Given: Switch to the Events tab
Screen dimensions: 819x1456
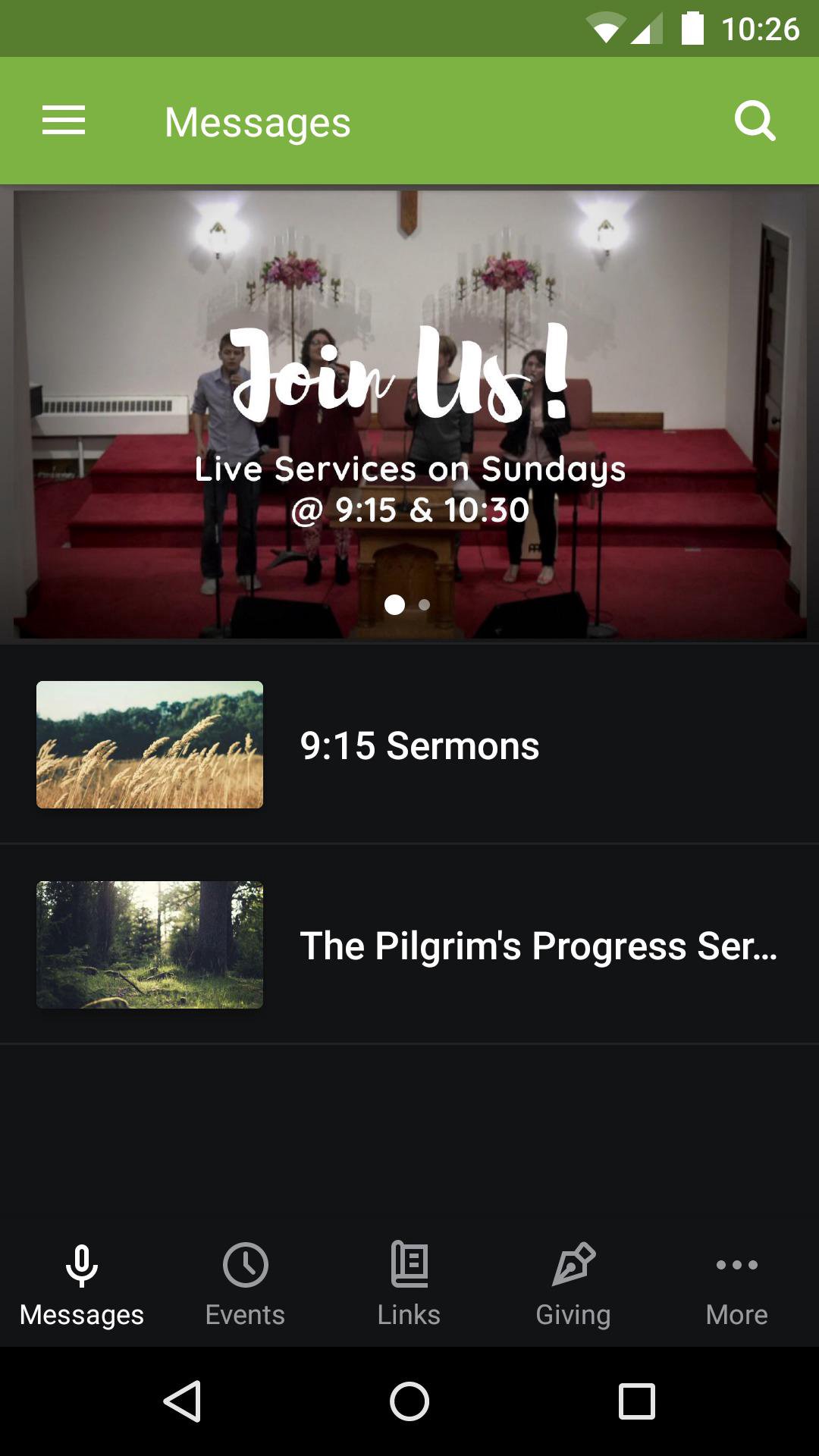Looking at the screenshot, I should pyautogui.click(x=245, y=1283).
